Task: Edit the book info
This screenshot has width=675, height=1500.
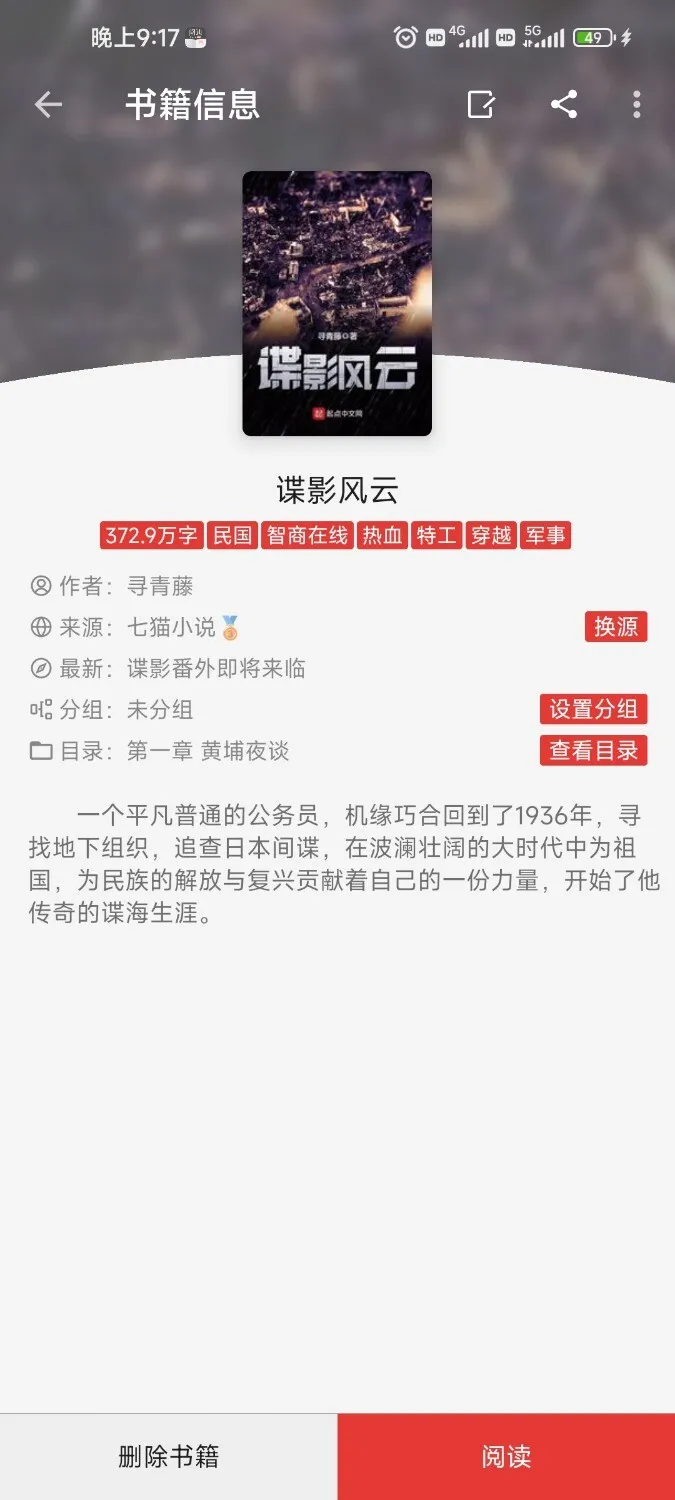Action: tap(481, 105)
